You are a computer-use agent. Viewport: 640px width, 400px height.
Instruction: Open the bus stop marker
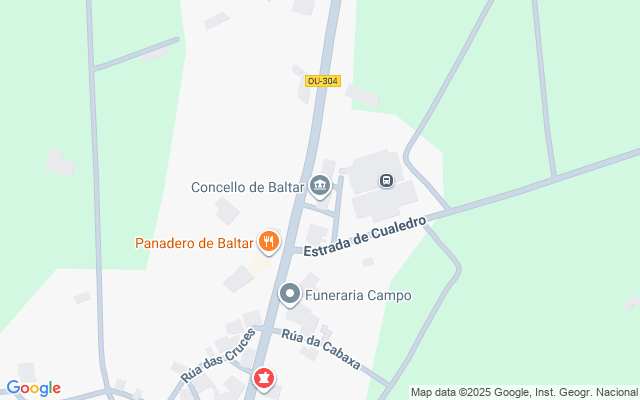(385, 181)
